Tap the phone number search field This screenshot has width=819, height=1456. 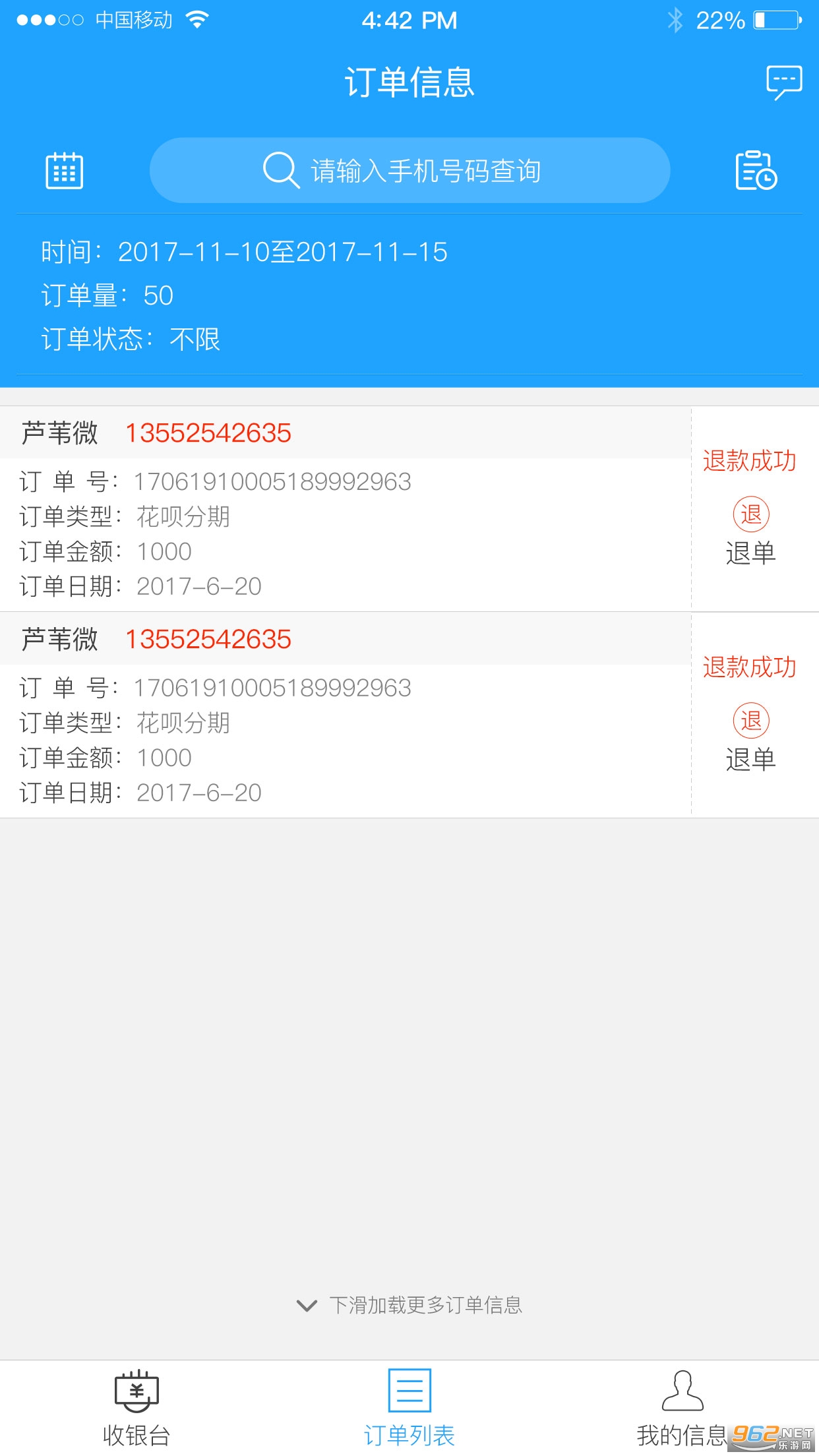pyautogui.click(x=409, y=170)
